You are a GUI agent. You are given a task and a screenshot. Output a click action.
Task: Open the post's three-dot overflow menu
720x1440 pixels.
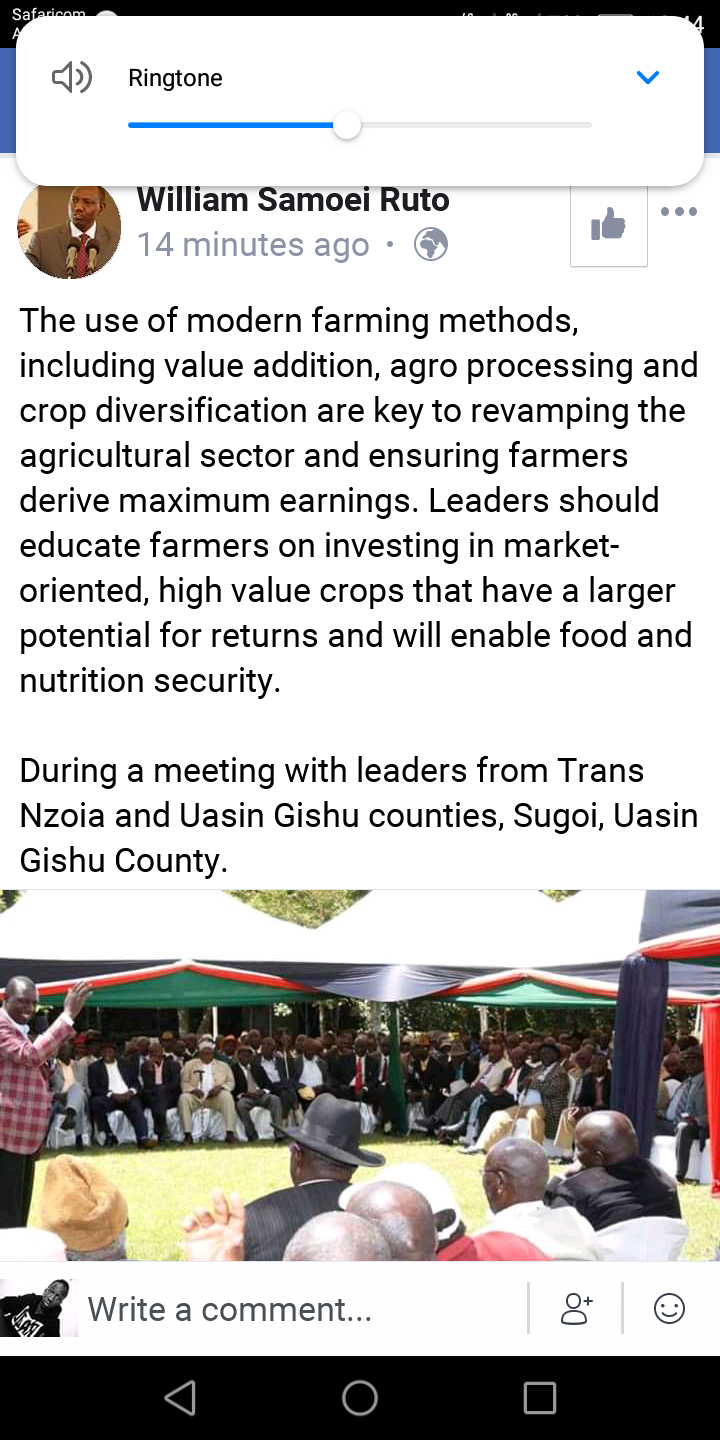pyautogui.click(x=679, y=211)
